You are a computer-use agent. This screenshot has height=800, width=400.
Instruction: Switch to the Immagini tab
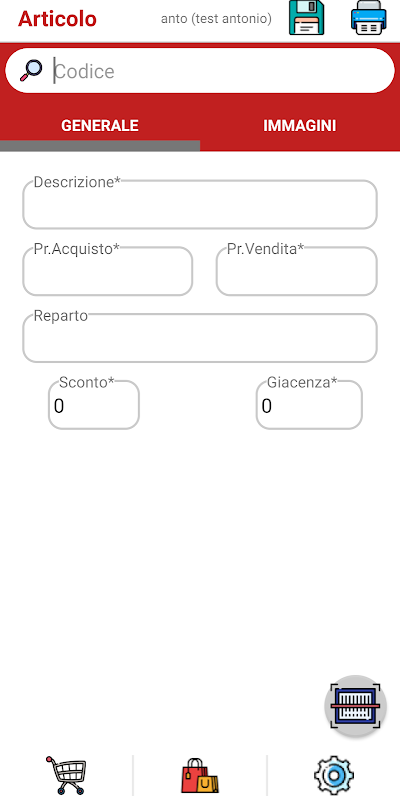tap(300, 126)
